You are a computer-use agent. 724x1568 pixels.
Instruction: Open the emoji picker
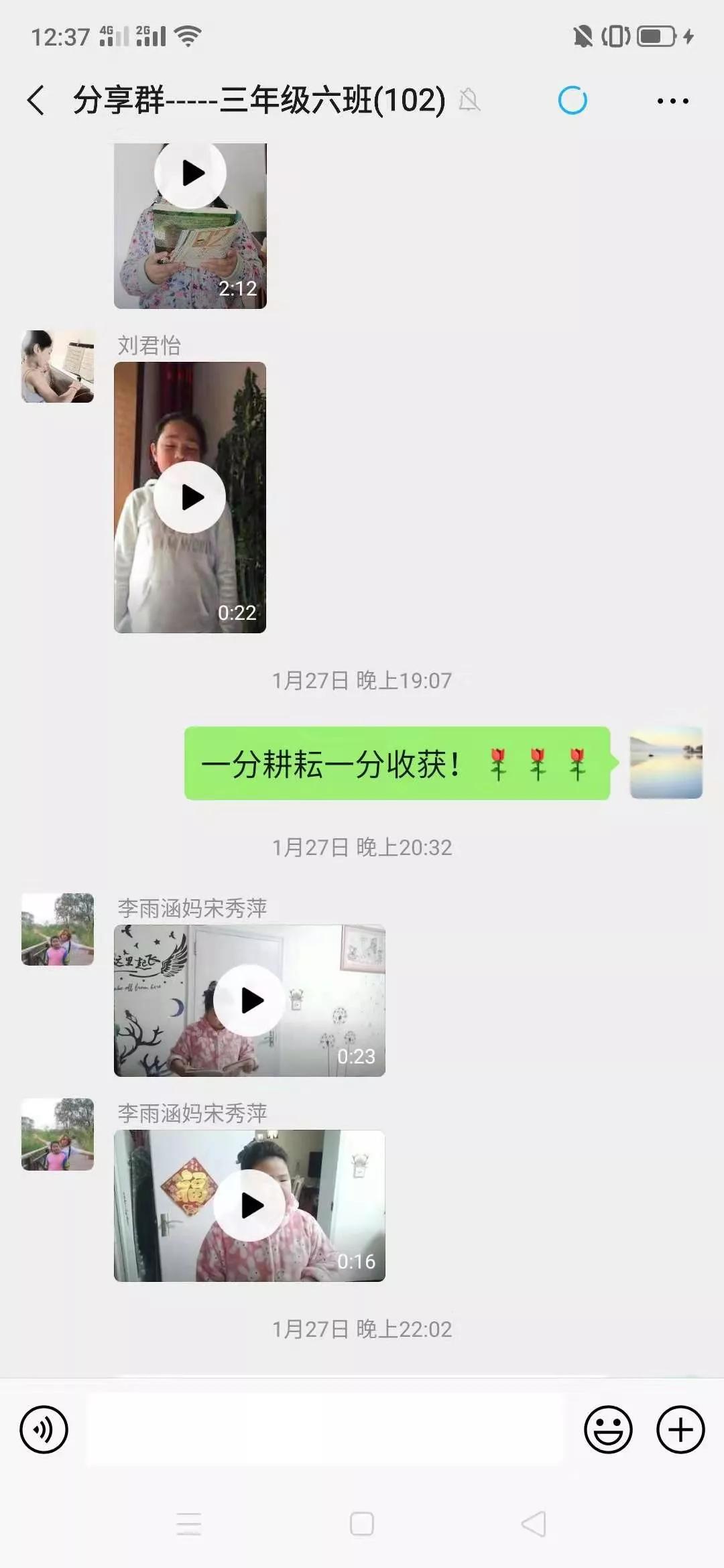(608, 1429)
